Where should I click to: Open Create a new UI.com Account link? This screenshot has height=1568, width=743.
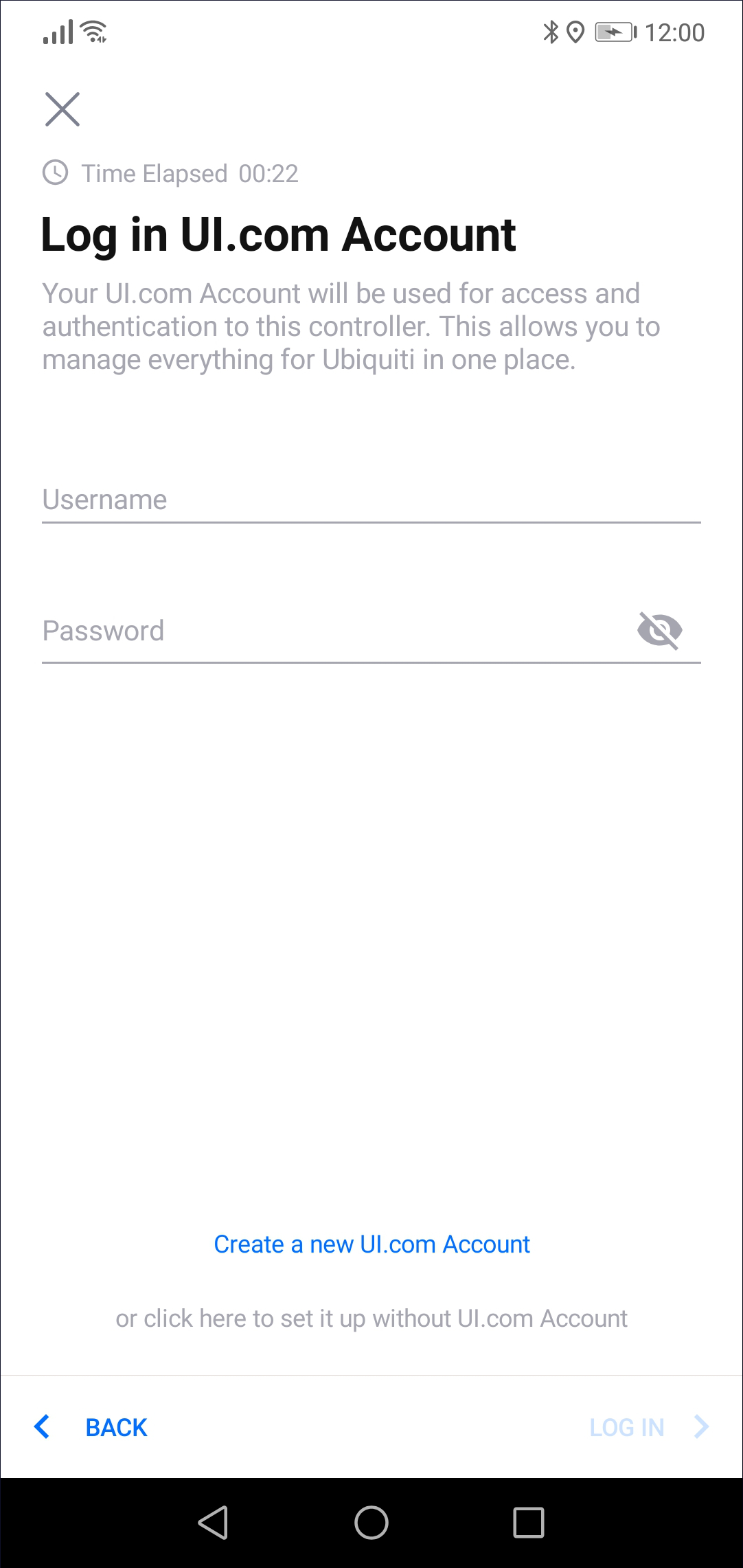[x=371, y=1244]
